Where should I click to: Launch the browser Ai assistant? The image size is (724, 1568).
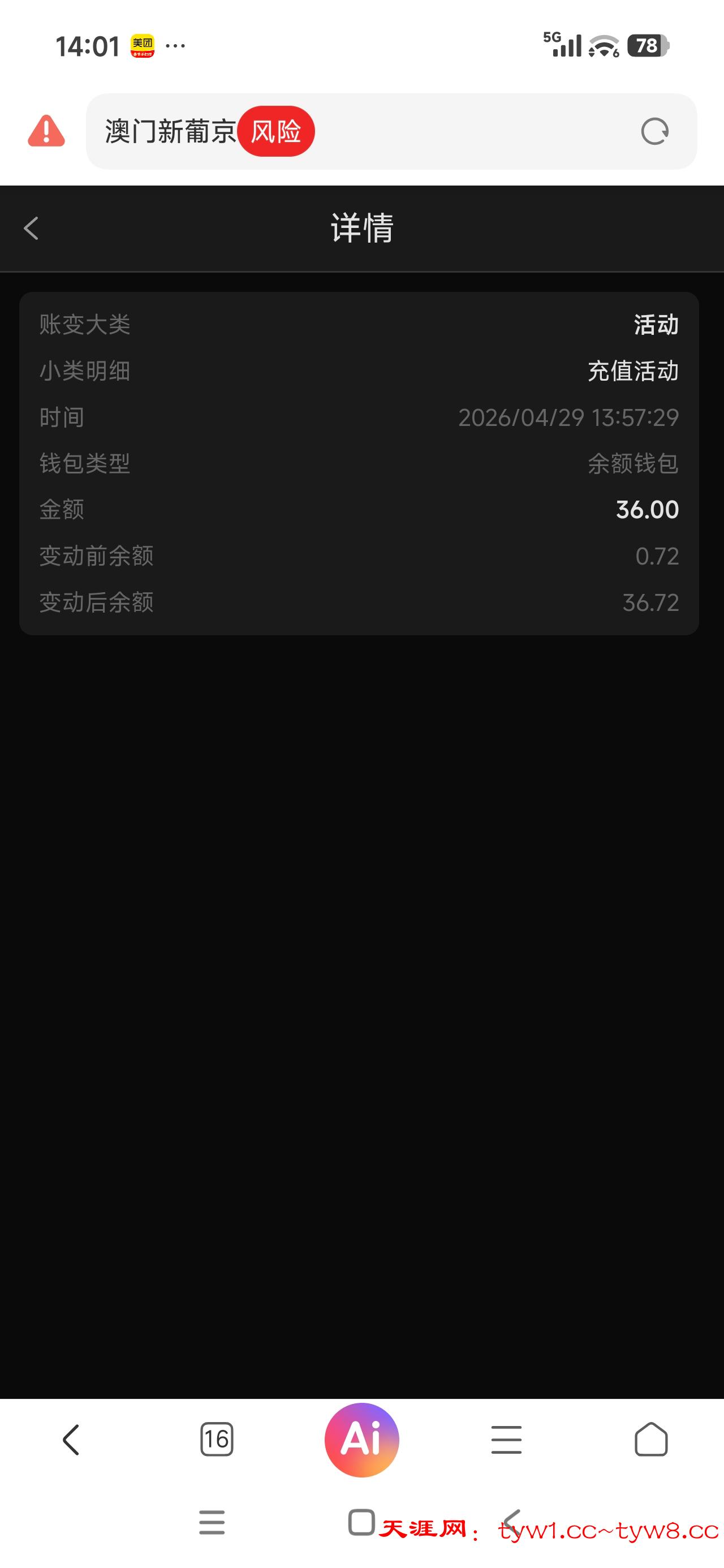[361, 1440]
